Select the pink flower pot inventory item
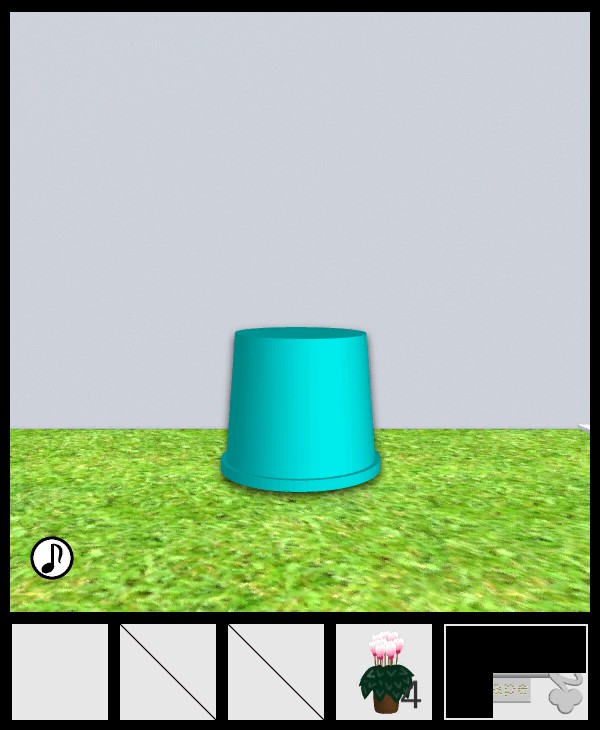This screenshot has width=600, height=730. (x=384, y=672)
